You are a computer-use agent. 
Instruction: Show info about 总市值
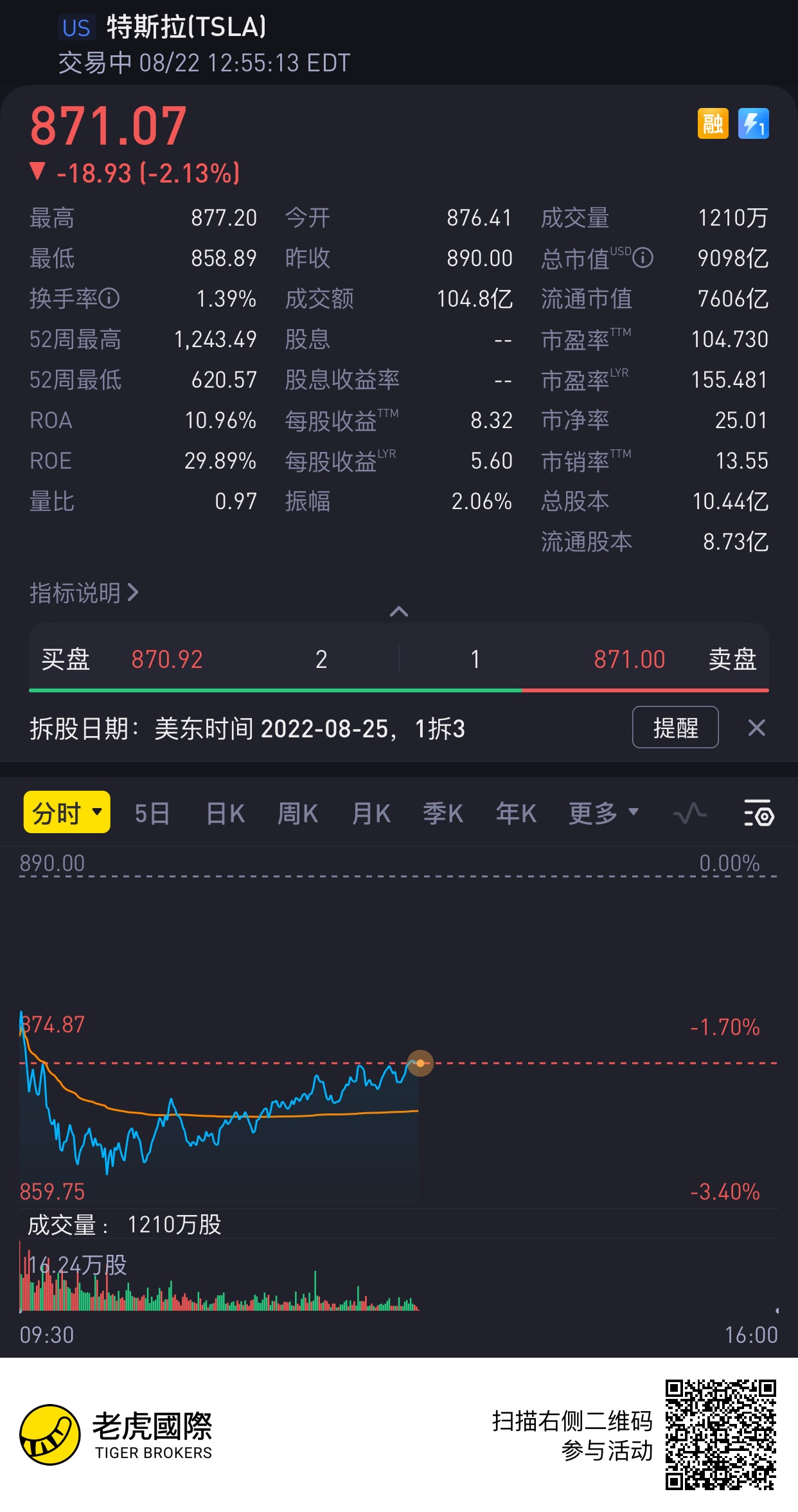[643, 258]
